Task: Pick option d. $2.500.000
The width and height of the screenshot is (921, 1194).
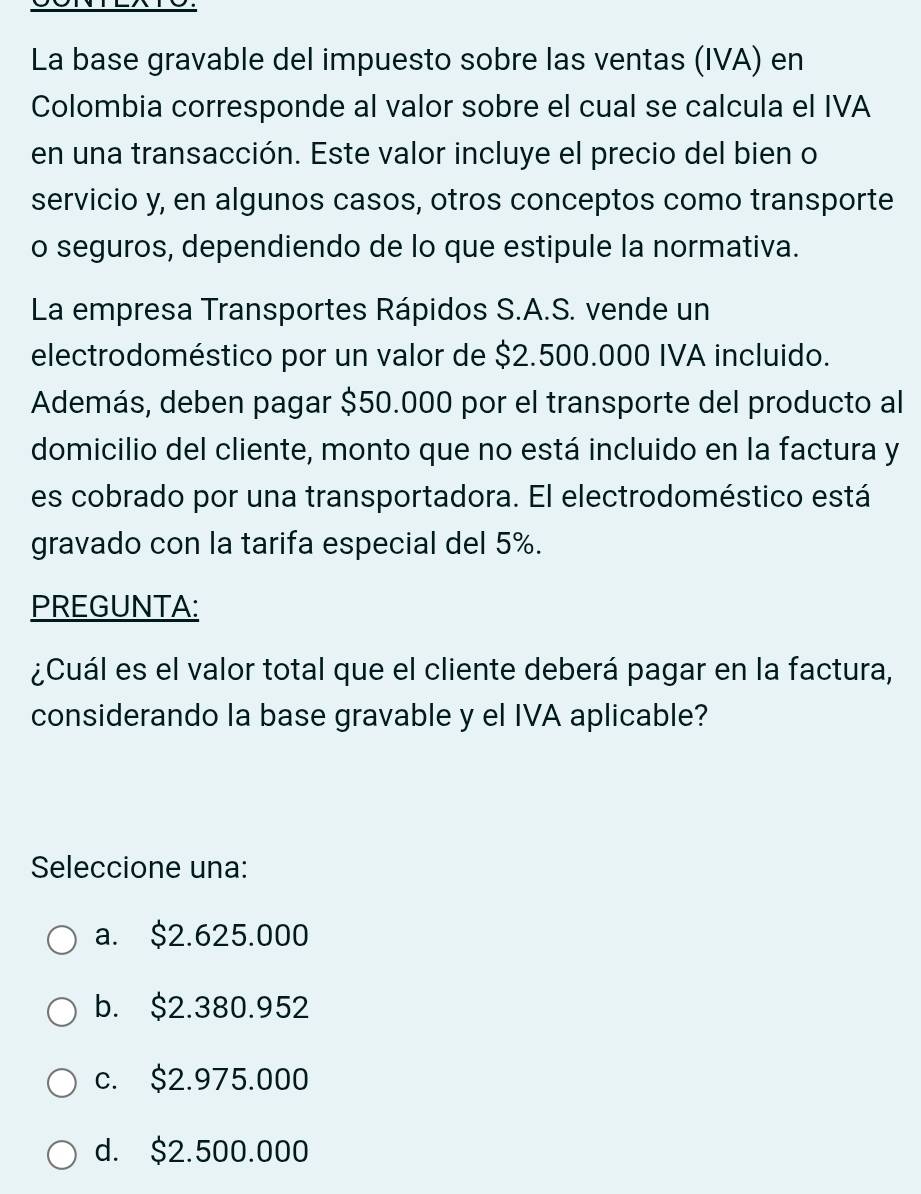Action: click(63, 1154)
